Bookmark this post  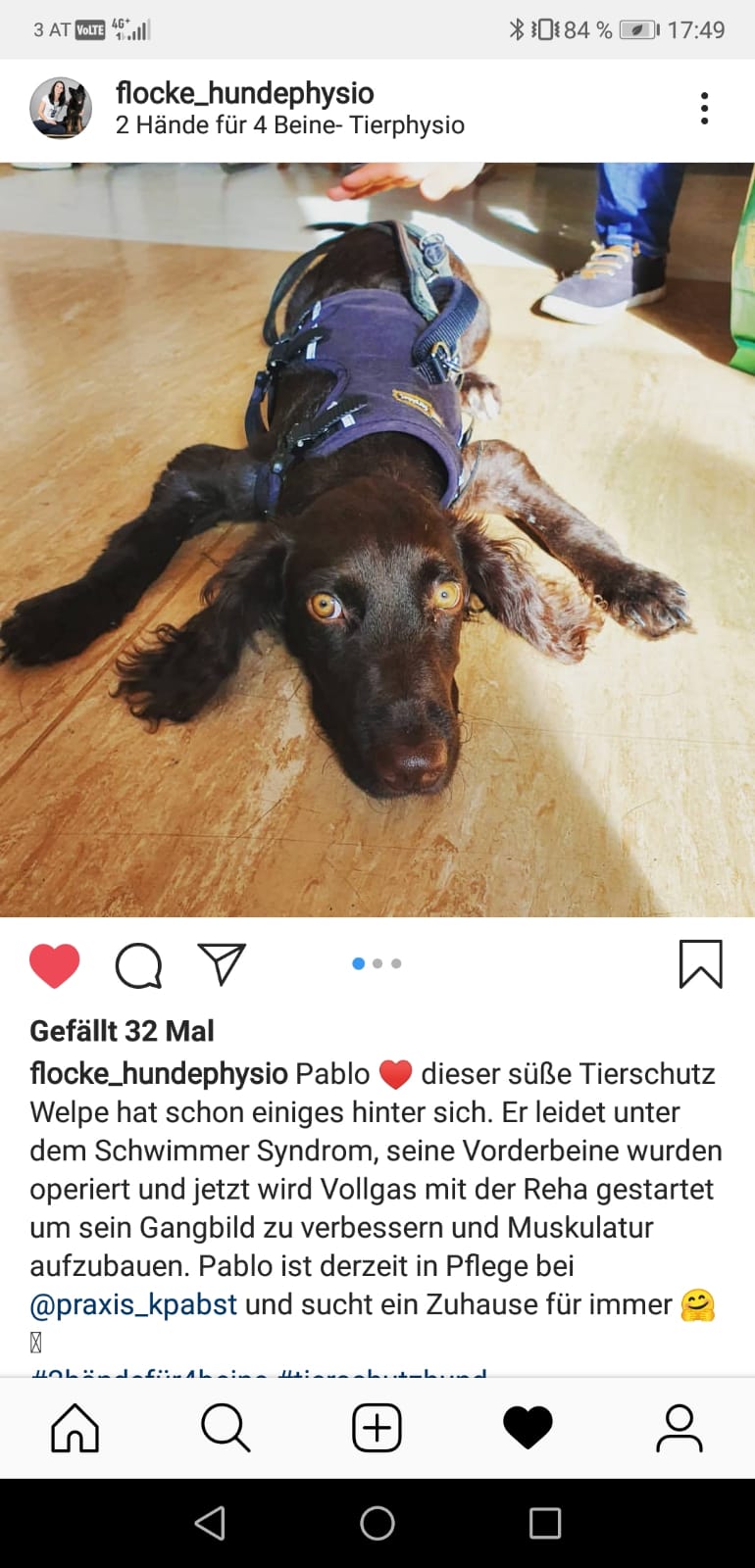pyautogui.click(x=700, y=964)
